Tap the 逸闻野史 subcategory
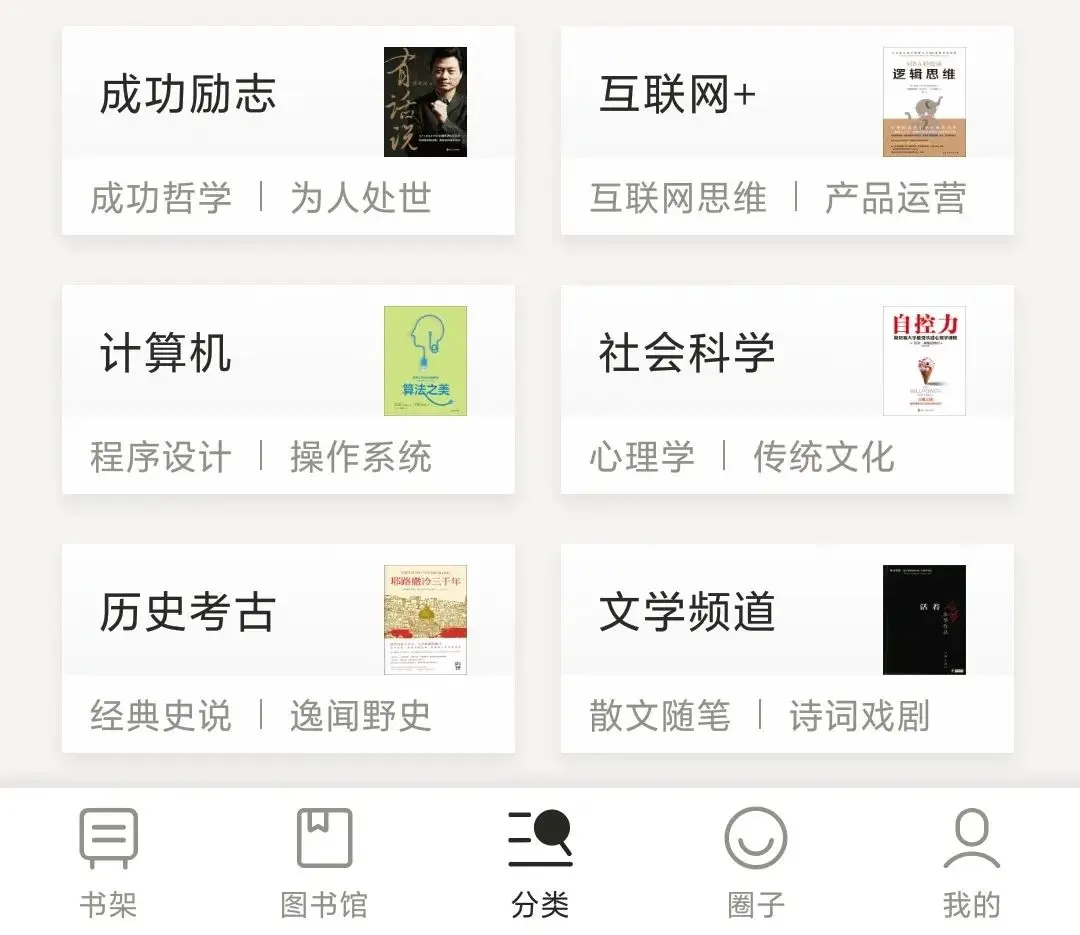Image resolution: width=1080 pixels, height=935 pixels. pyautogui.click(x=361, y=716)
